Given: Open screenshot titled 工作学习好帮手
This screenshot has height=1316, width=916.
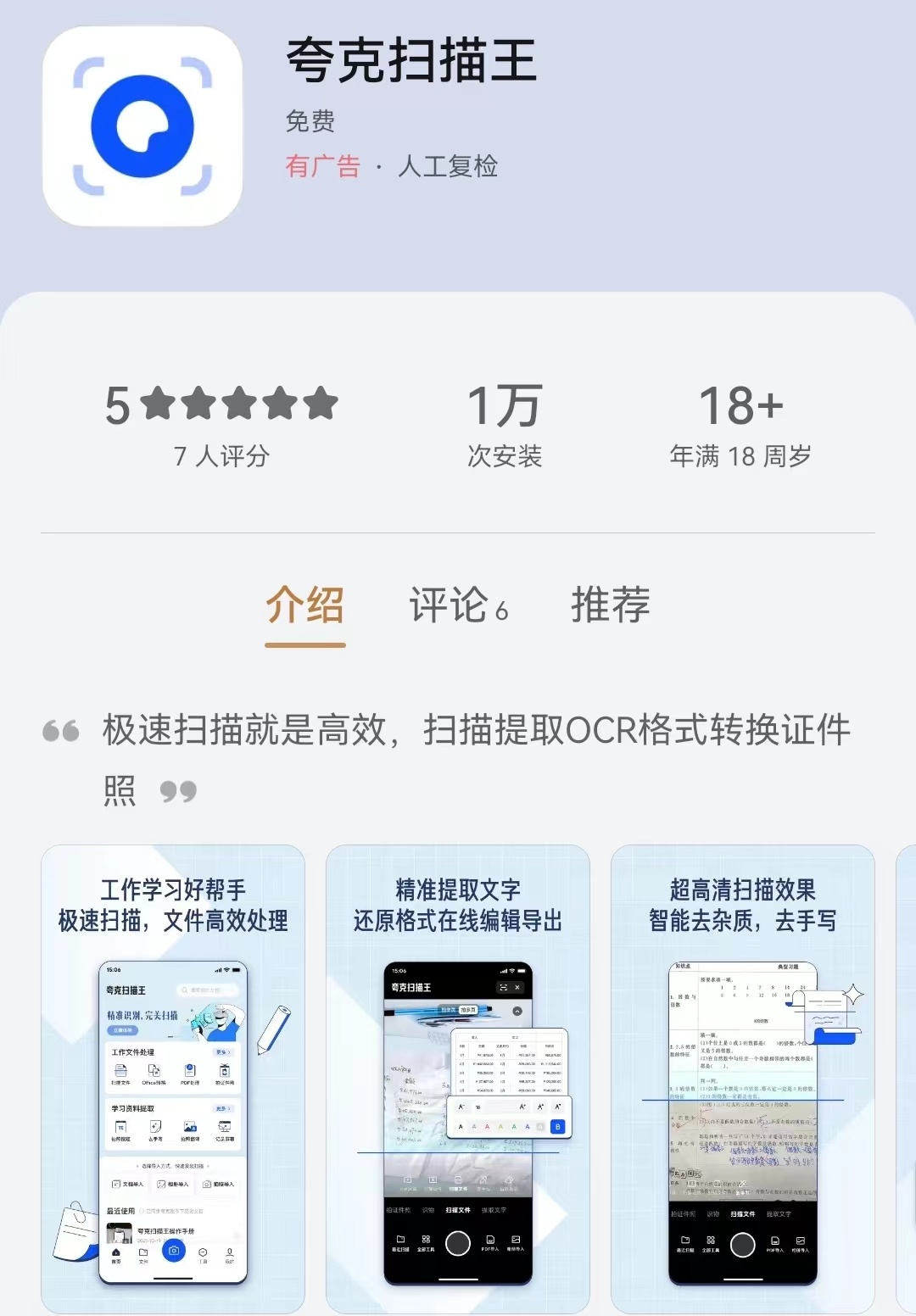Looking at the screenshot, I should [x=173, y=1079].
